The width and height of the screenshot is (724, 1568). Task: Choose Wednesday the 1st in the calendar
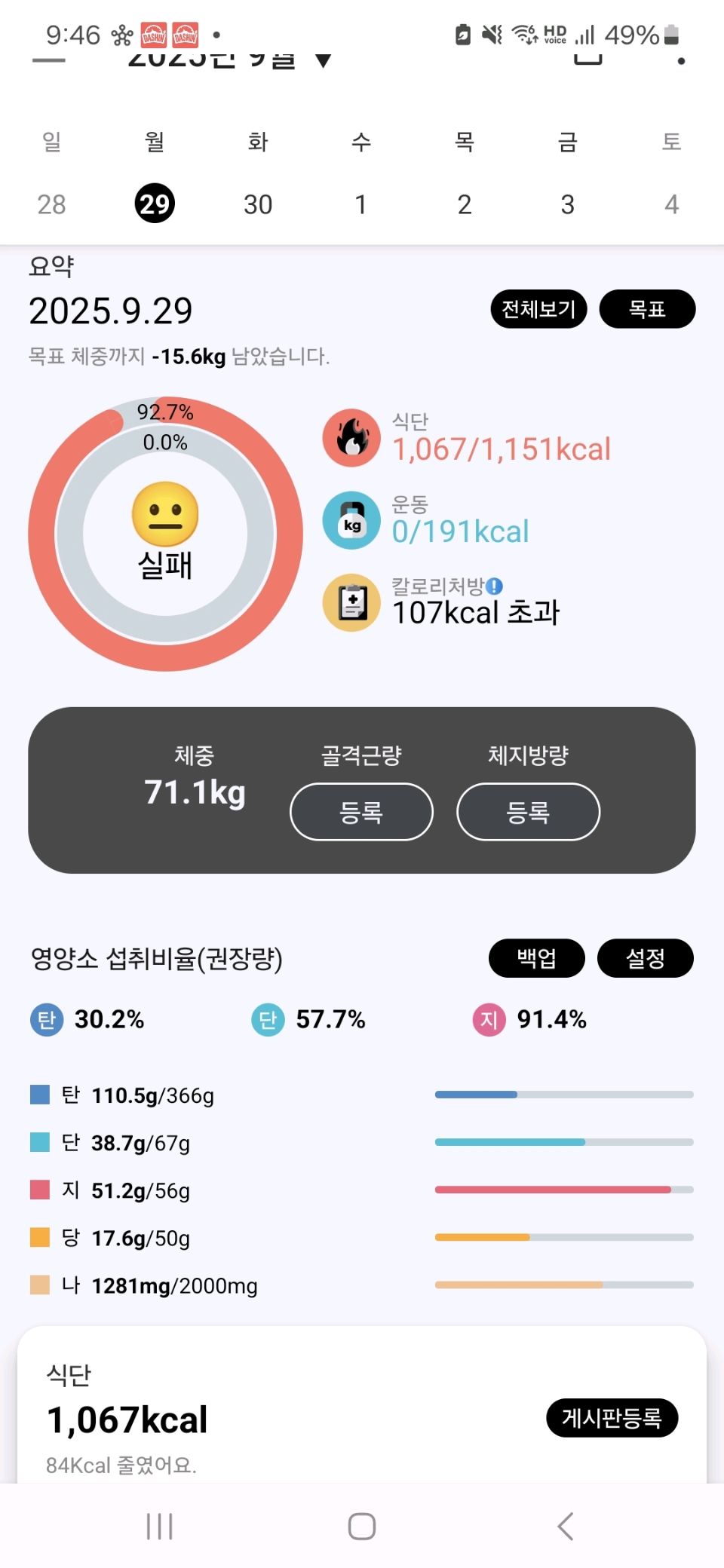361,204
